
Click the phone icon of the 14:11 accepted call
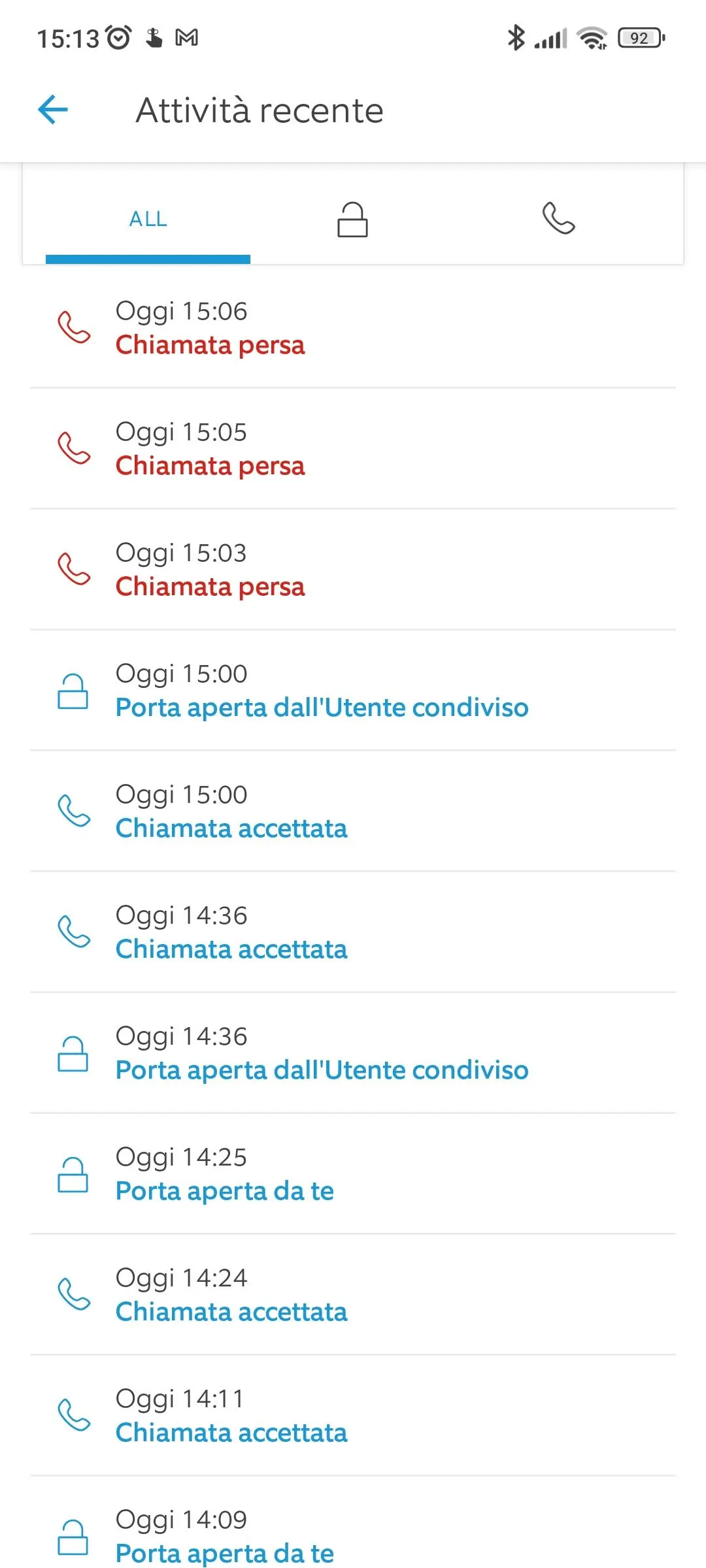pos(74,1414)
